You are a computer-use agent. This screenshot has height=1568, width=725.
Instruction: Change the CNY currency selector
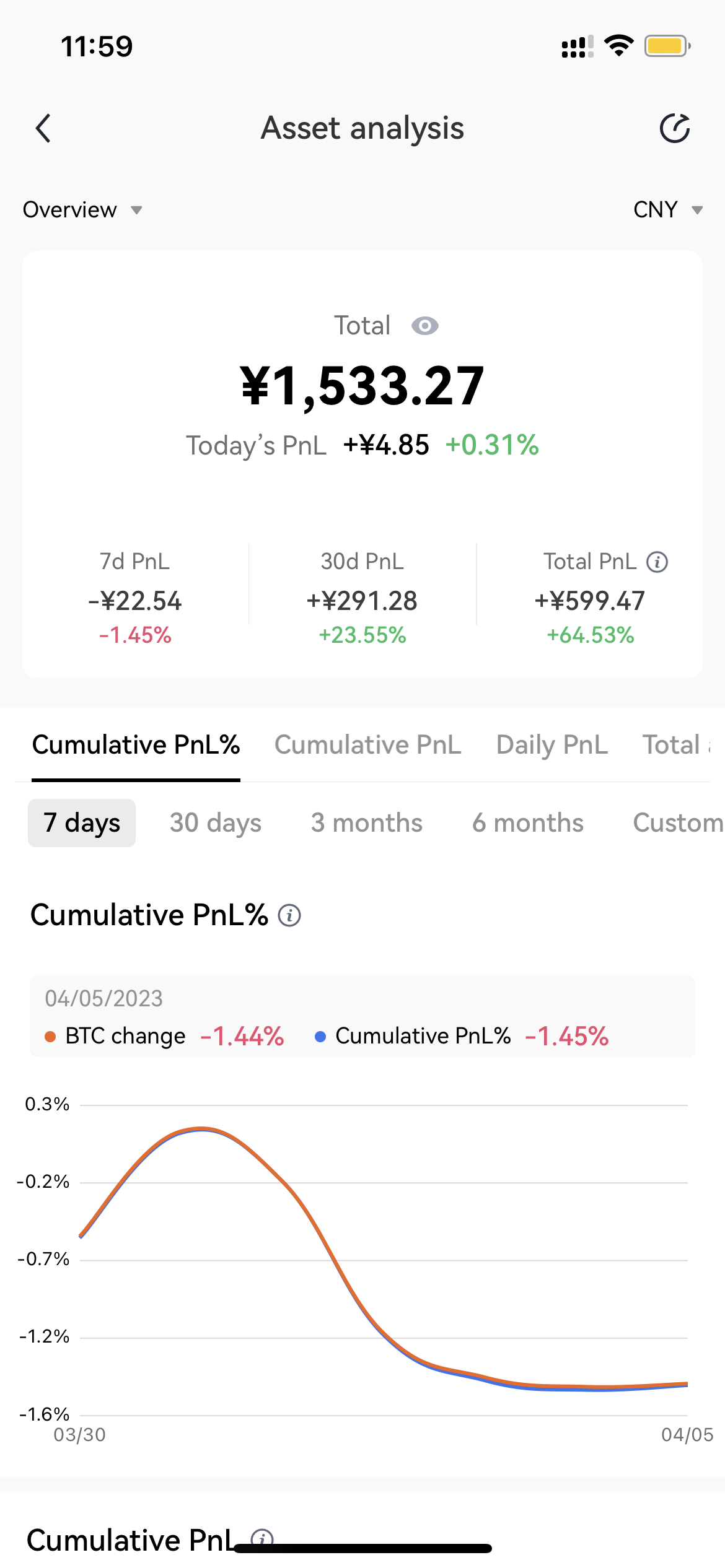(x=667, y=210)
